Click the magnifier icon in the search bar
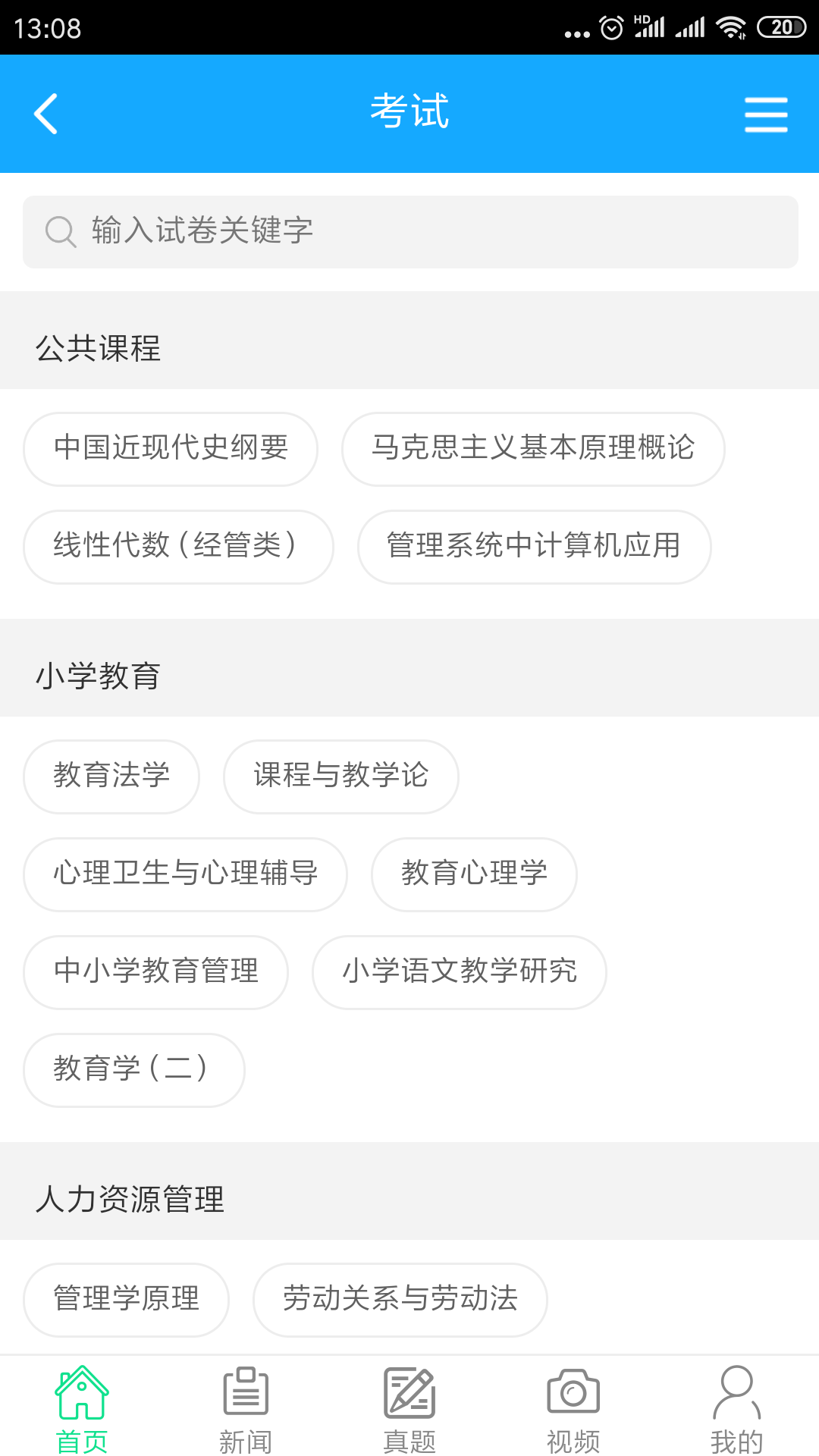Screen dimensions: 819x1456 pos(61,231)
